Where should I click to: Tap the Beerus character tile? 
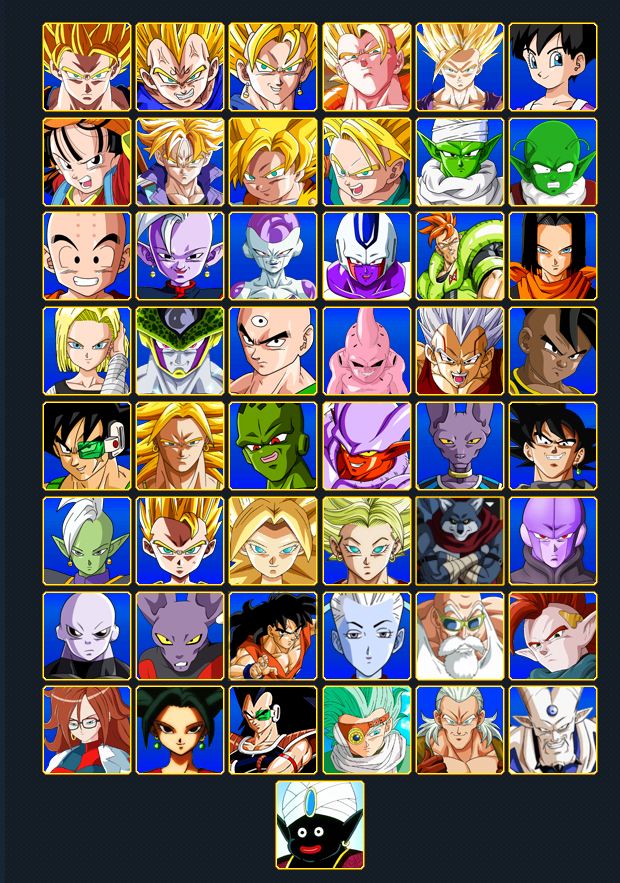460,446
